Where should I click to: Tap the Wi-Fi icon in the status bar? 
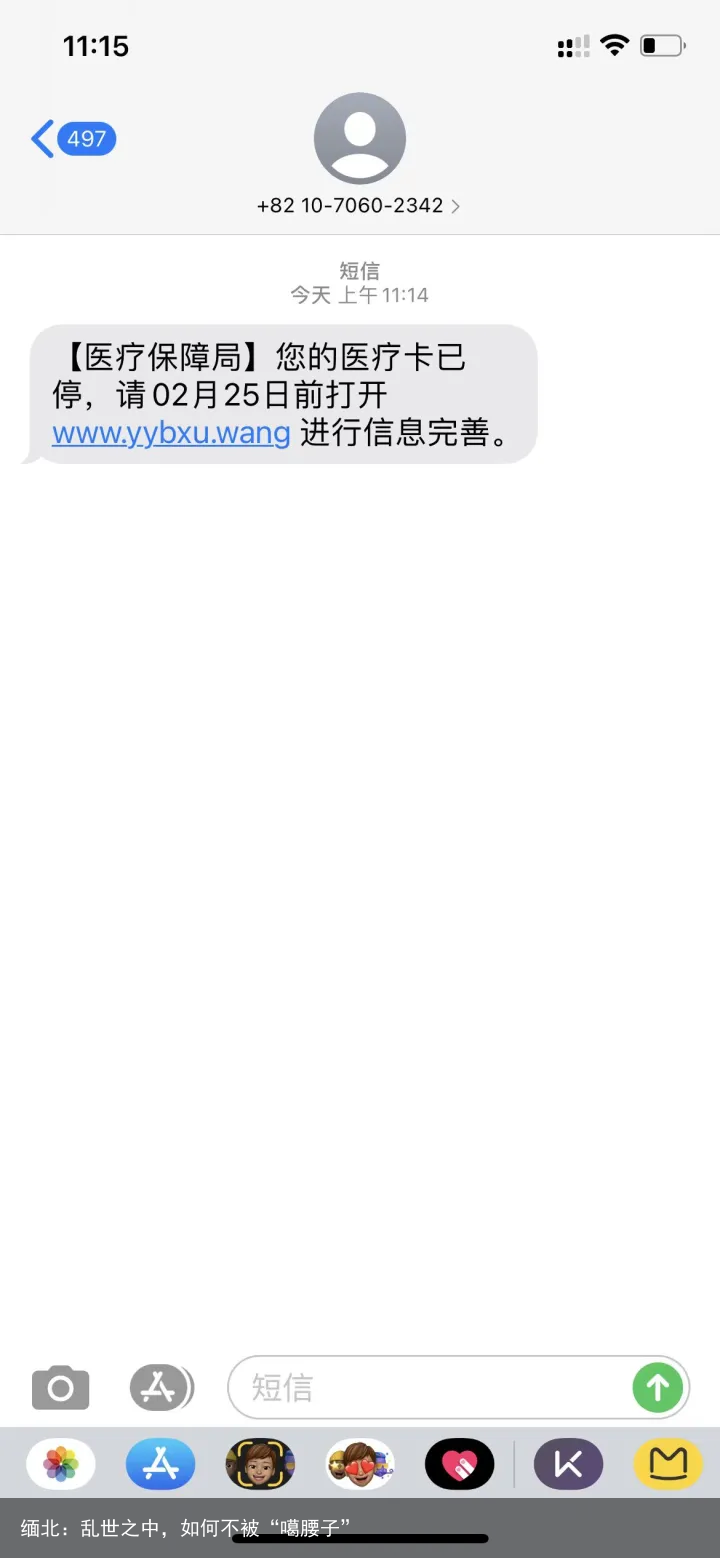tap(614, 45)
